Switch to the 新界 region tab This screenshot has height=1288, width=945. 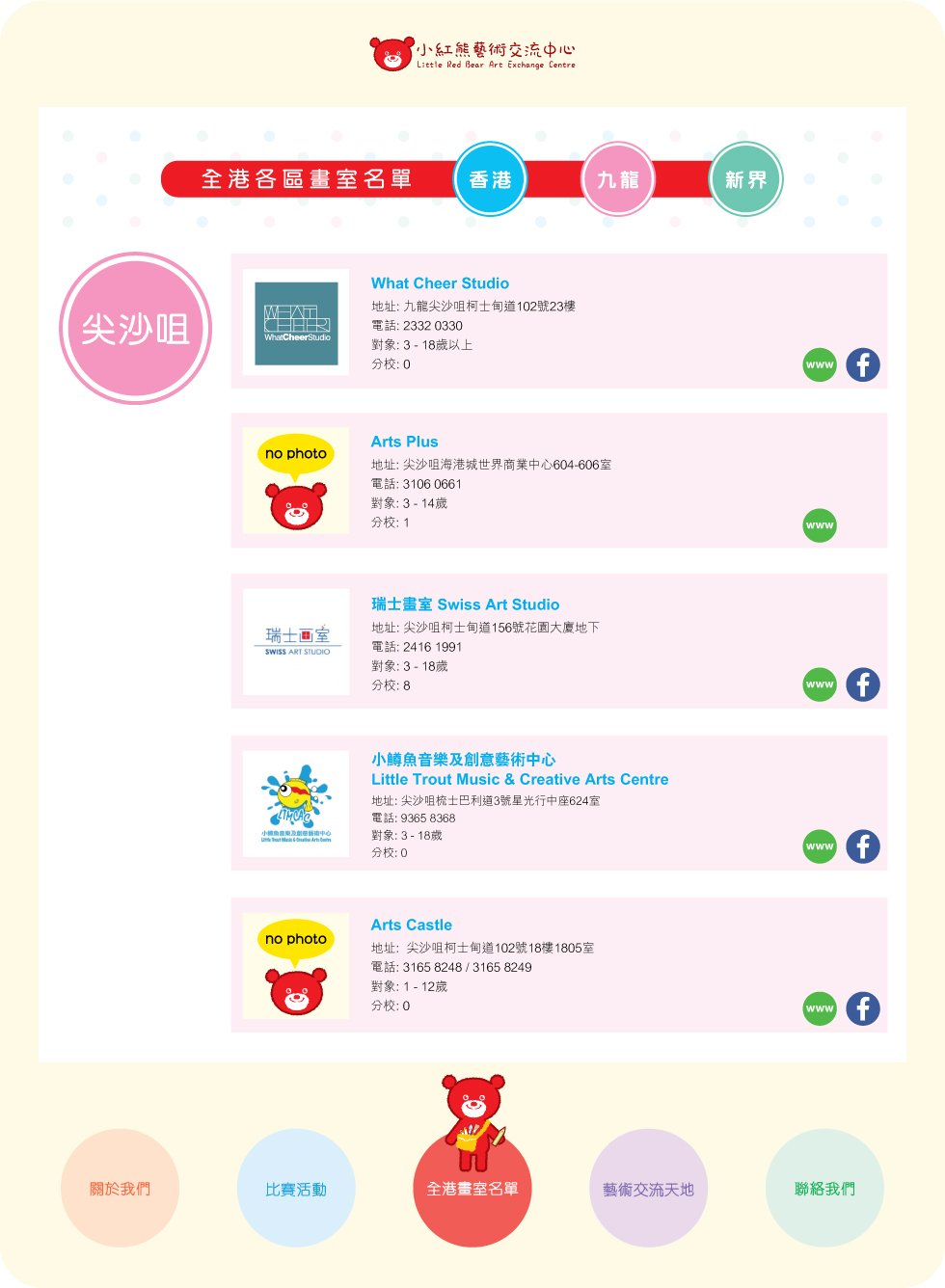point(745,179)
